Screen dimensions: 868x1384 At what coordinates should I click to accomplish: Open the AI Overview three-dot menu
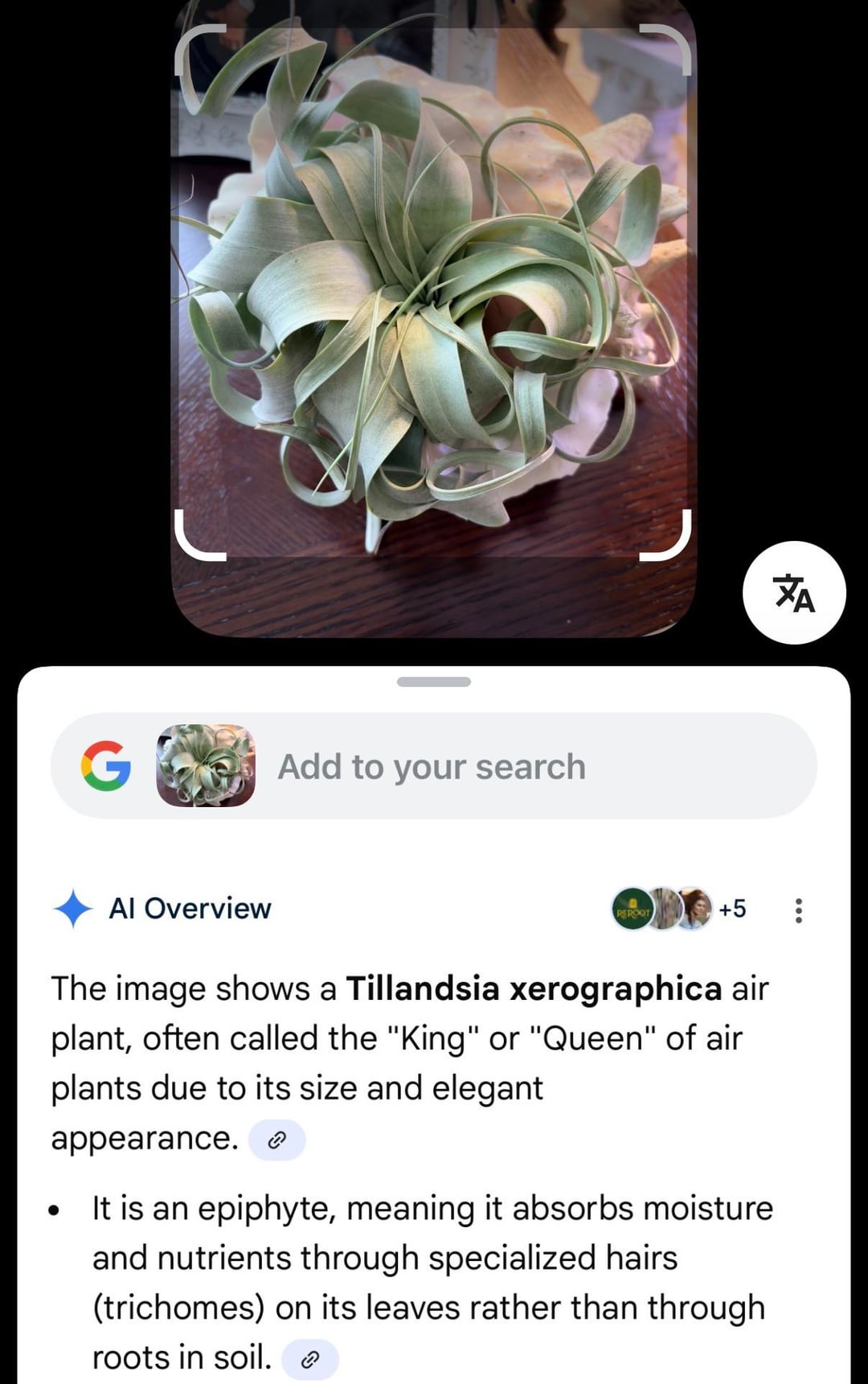point(798,910)
